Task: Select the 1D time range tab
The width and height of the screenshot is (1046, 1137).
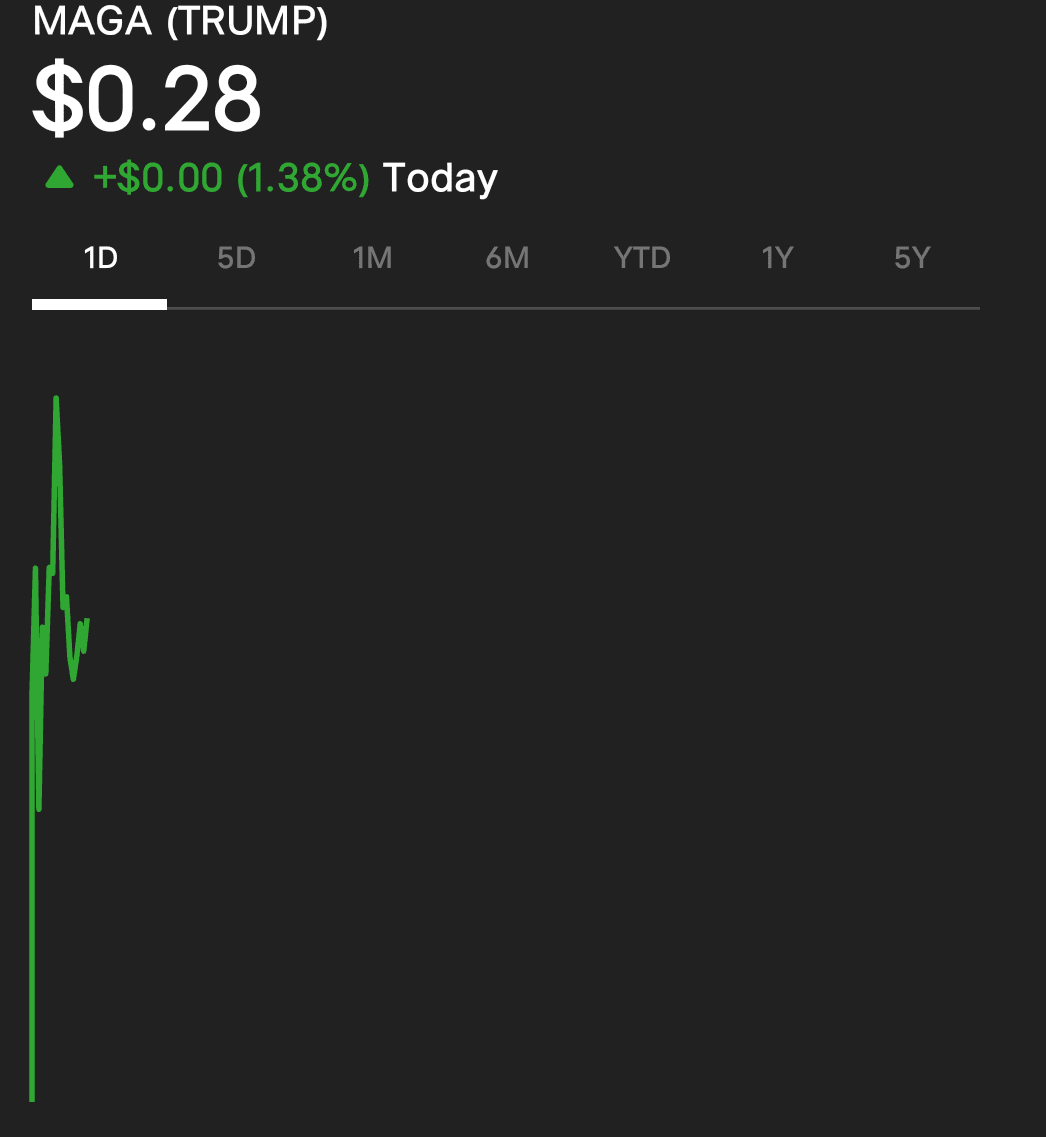Action: click(x=100, y=259)
